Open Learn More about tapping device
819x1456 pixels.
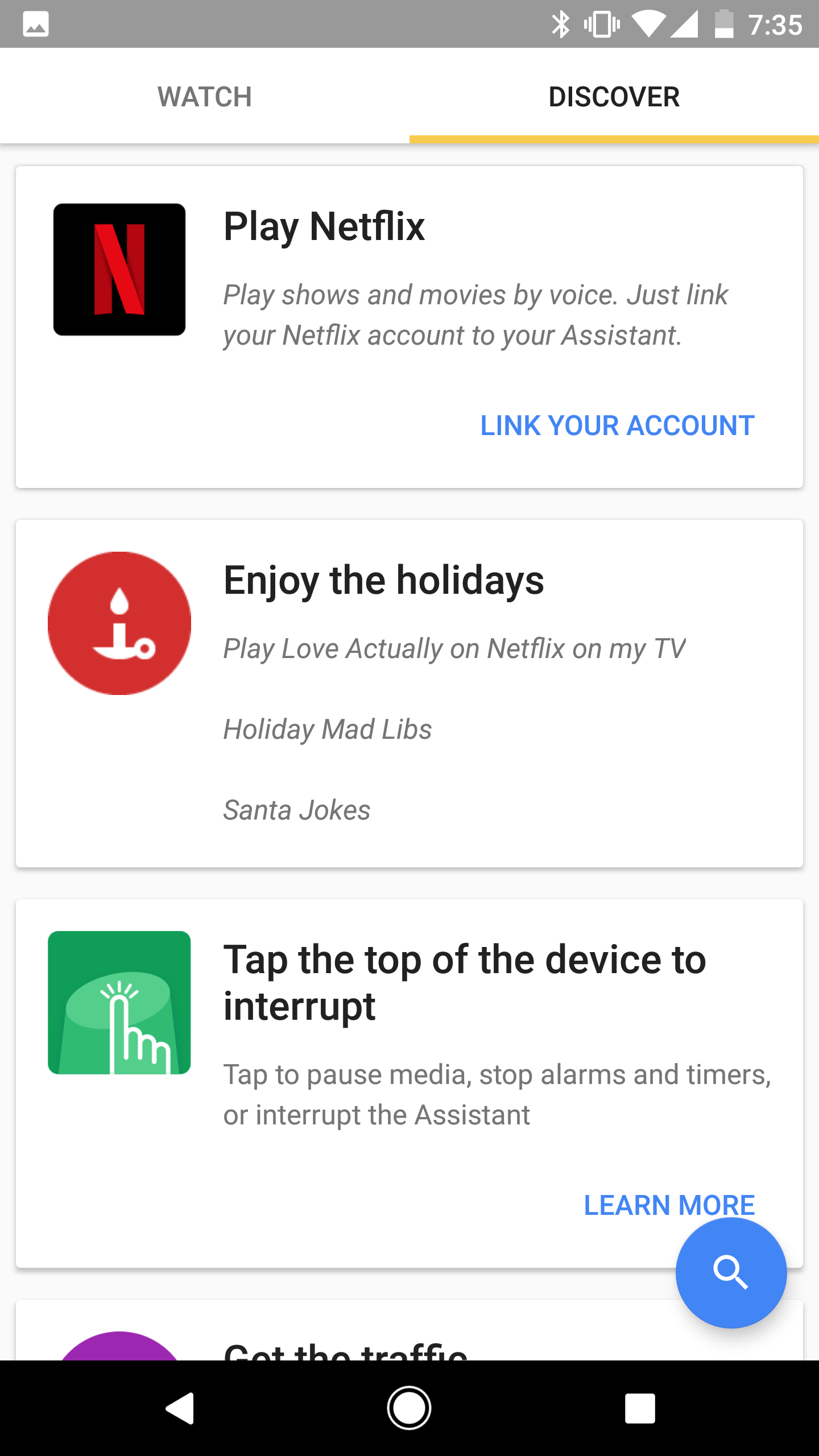(x=669, y=1205)
